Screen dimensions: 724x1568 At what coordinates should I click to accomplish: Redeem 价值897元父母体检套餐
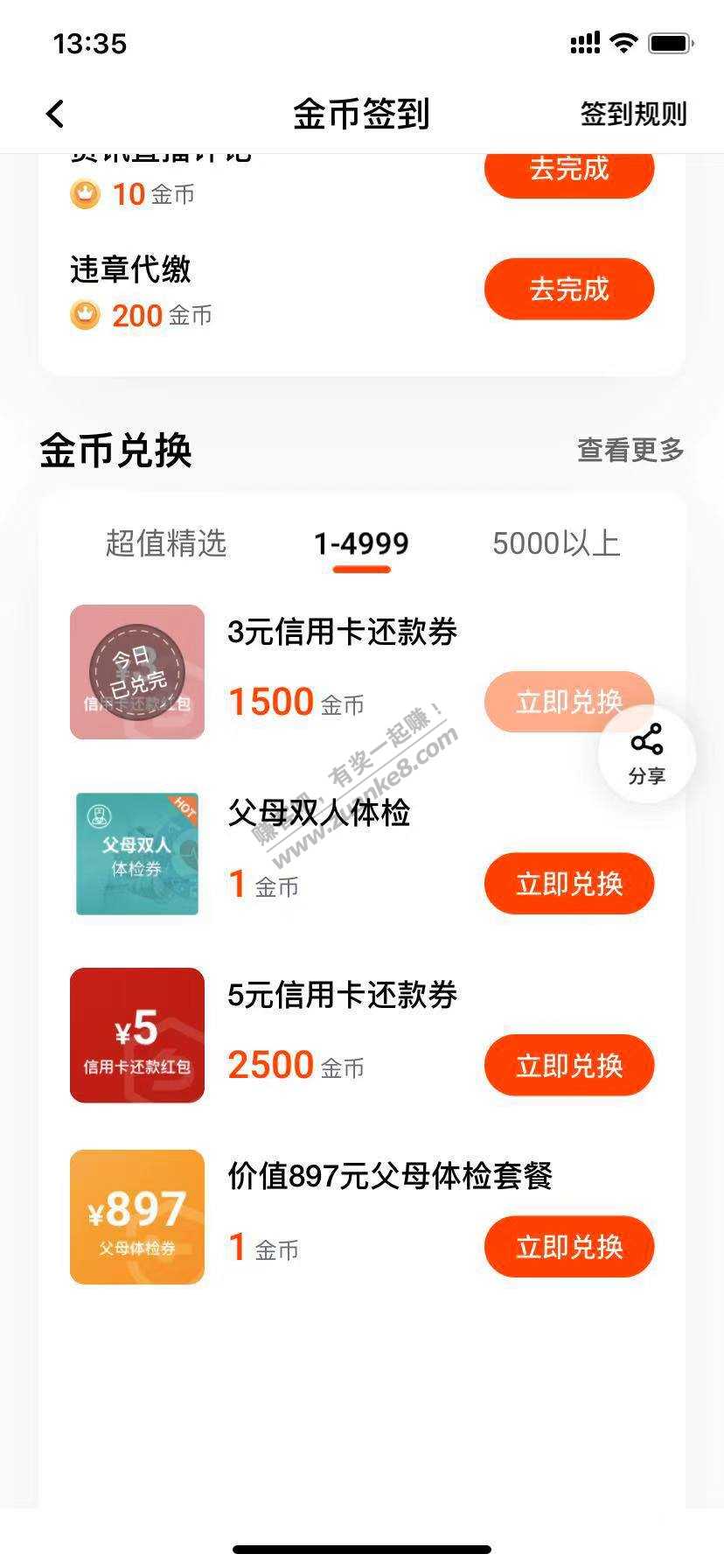pyautogui.click(x=568, y=1246)
